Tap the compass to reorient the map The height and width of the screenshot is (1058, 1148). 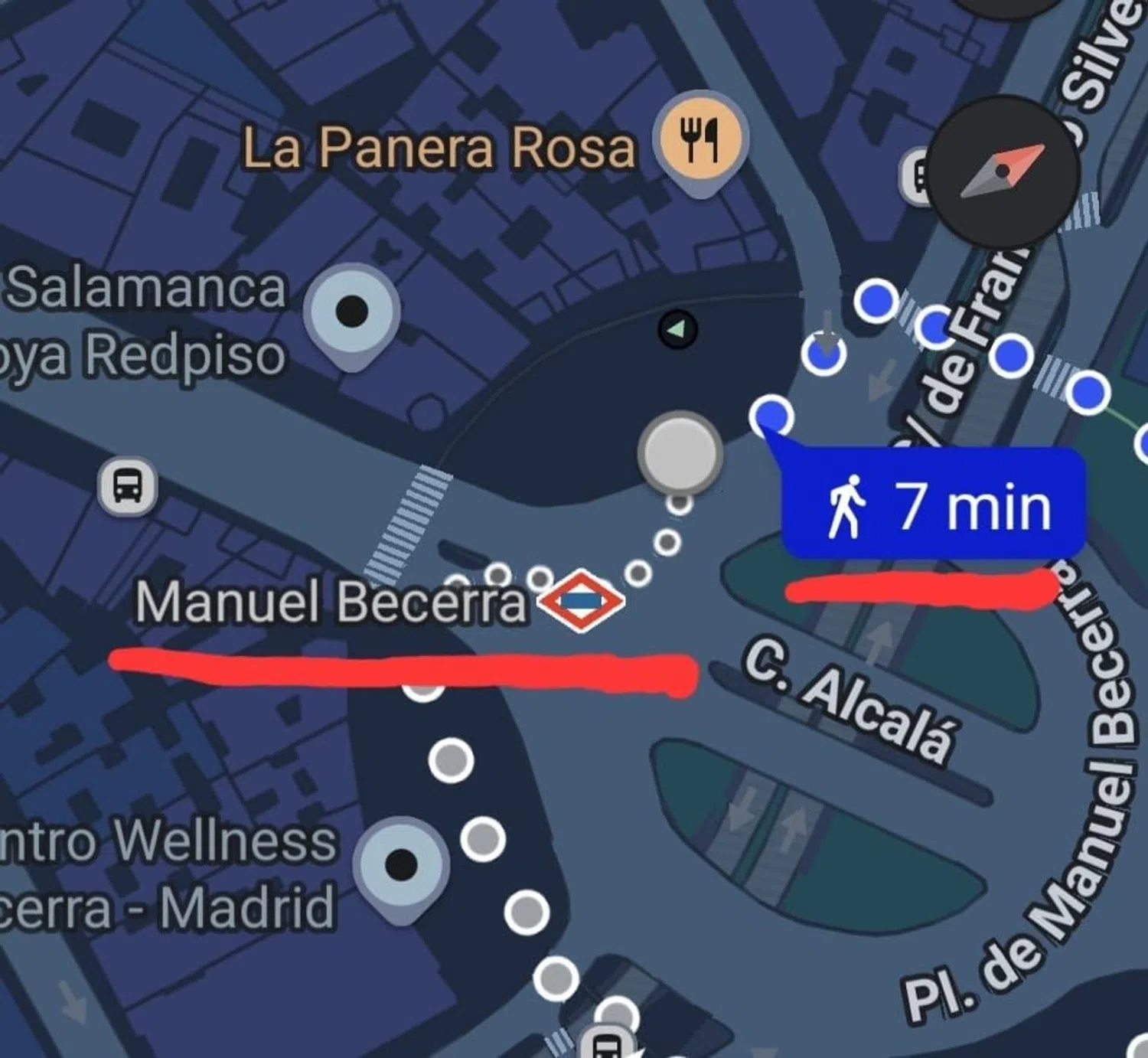[1003, 172]
